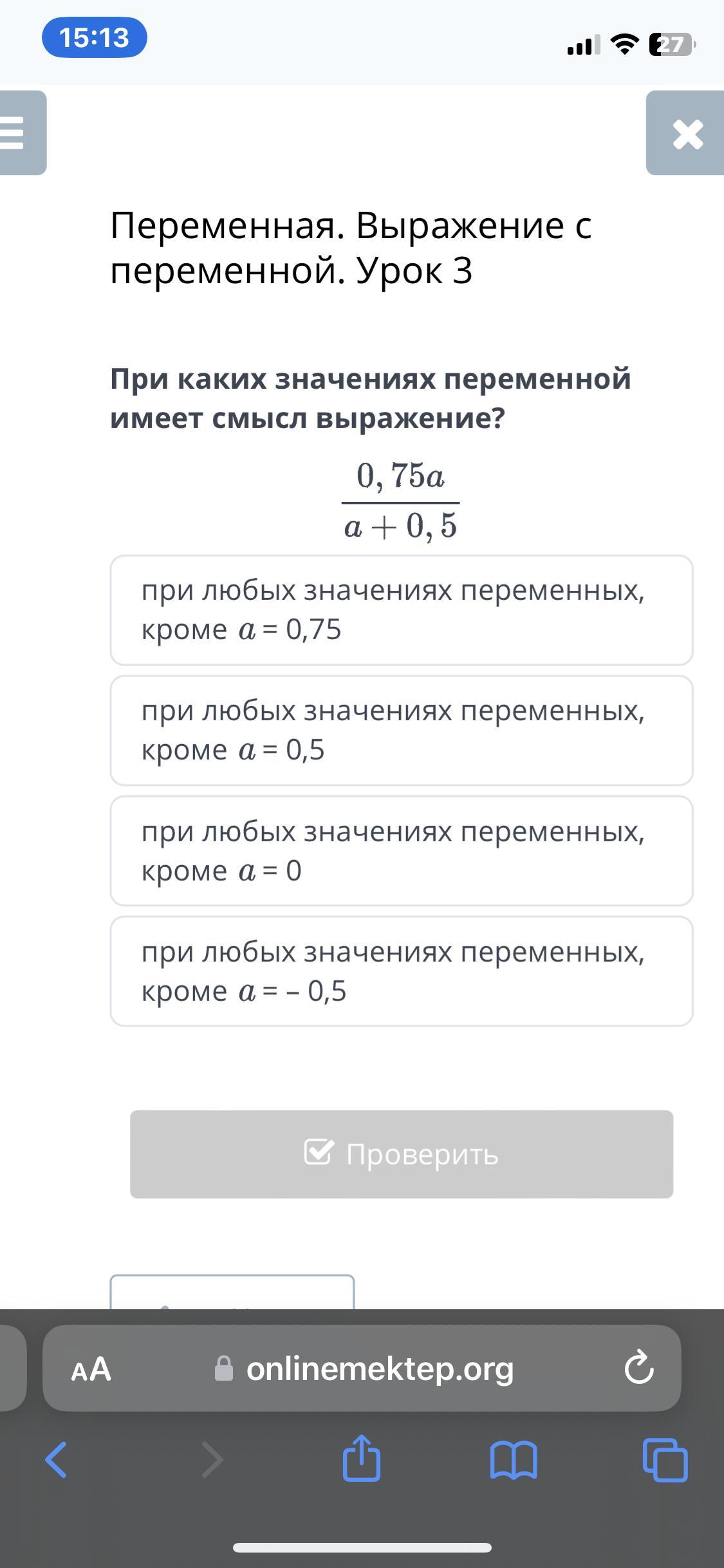Select the answer 'кроме a = 0,5'

point(401,731)
